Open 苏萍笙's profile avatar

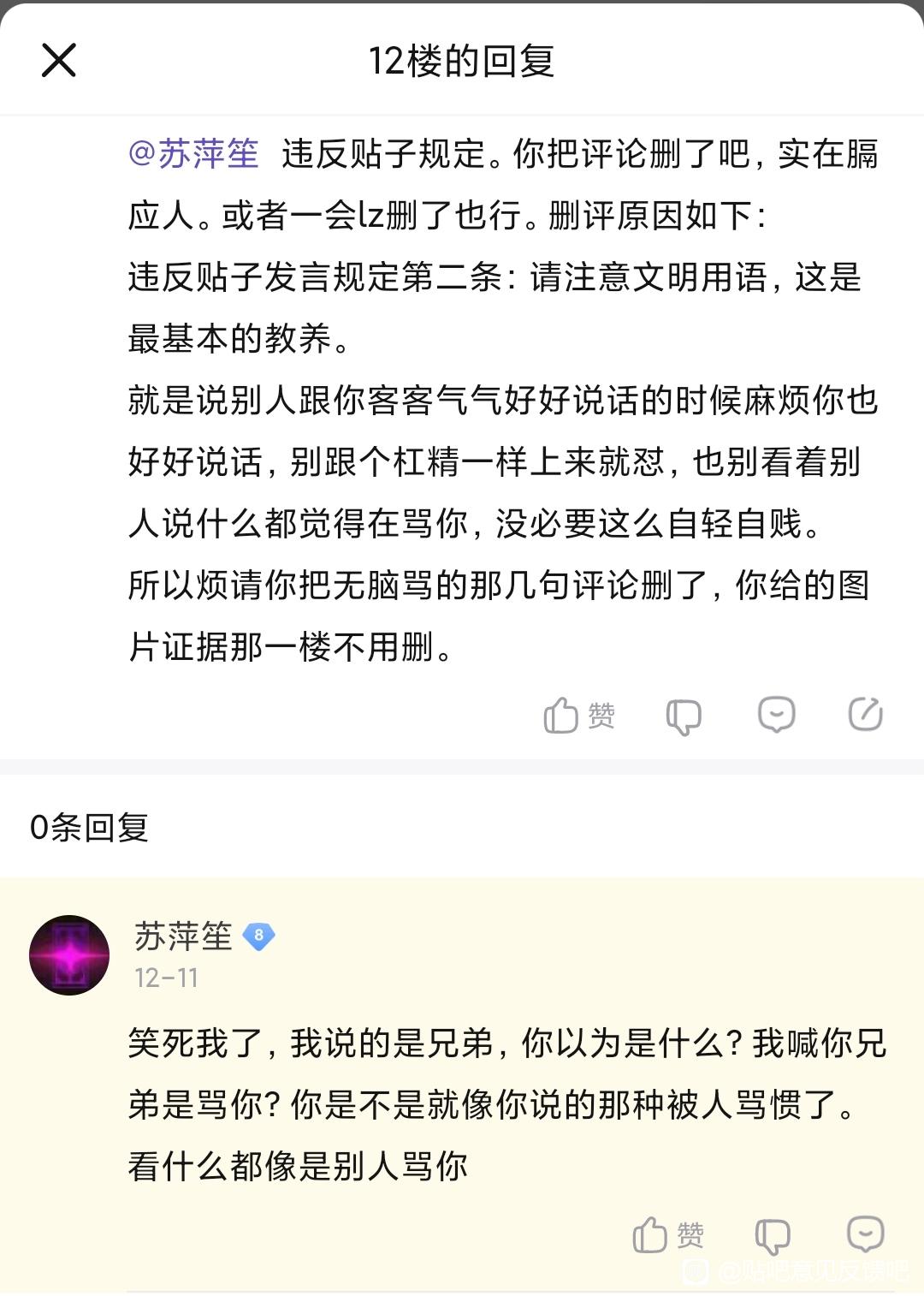[x=69, y=954]
